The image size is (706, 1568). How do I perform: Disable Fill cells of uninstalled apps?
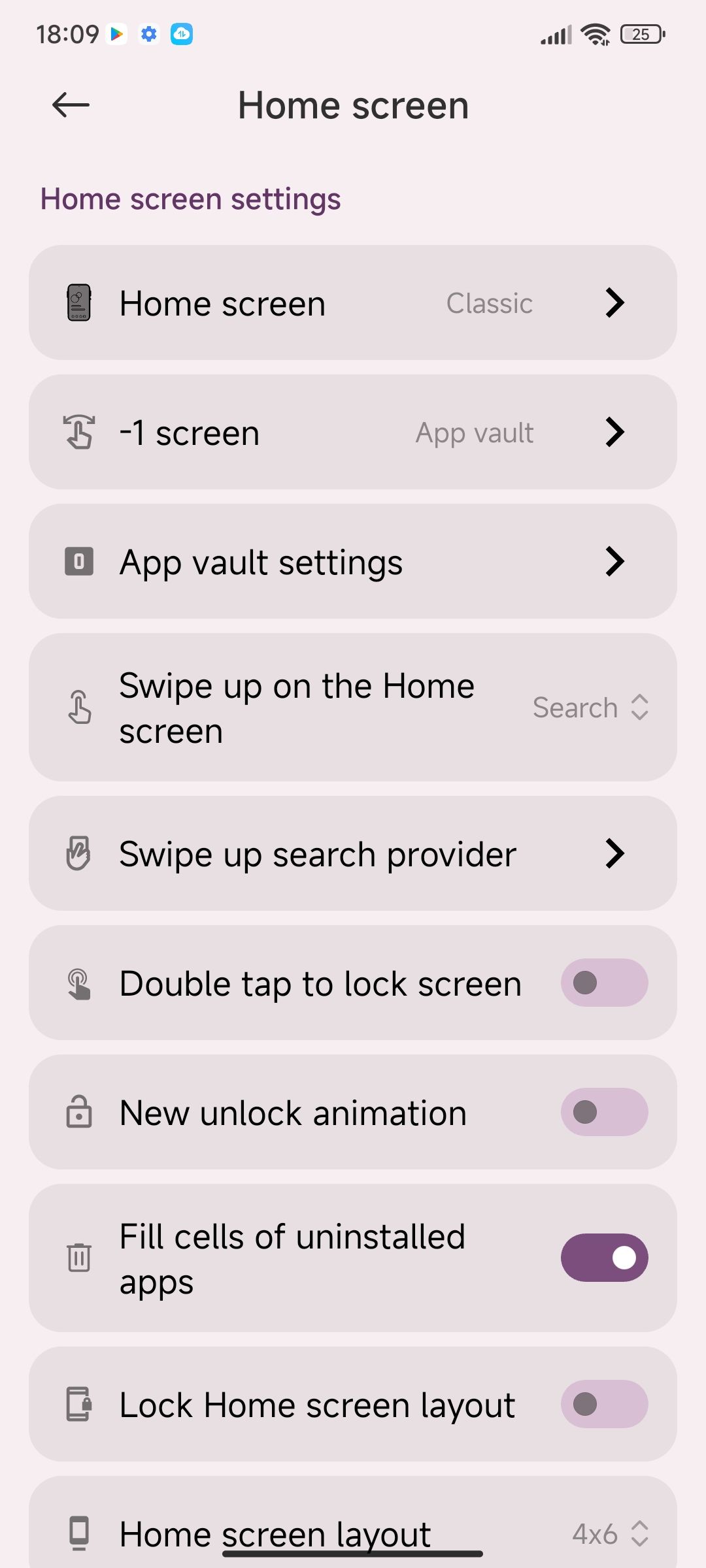click(604, 1258)
